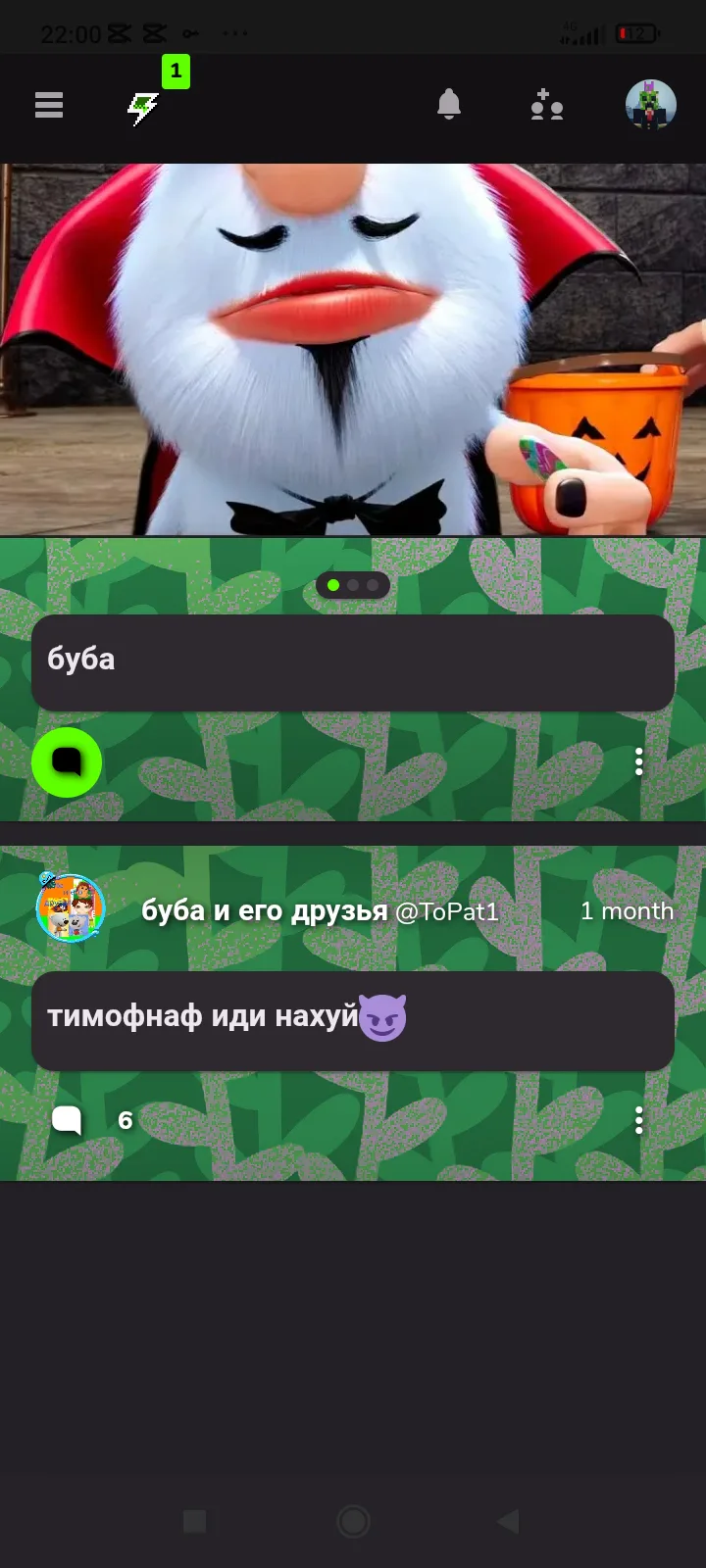Image resolution: width=706 pixels, height=1568 pixels.
Task: Tap the system home button
Action: click(x=353, y=1521)
